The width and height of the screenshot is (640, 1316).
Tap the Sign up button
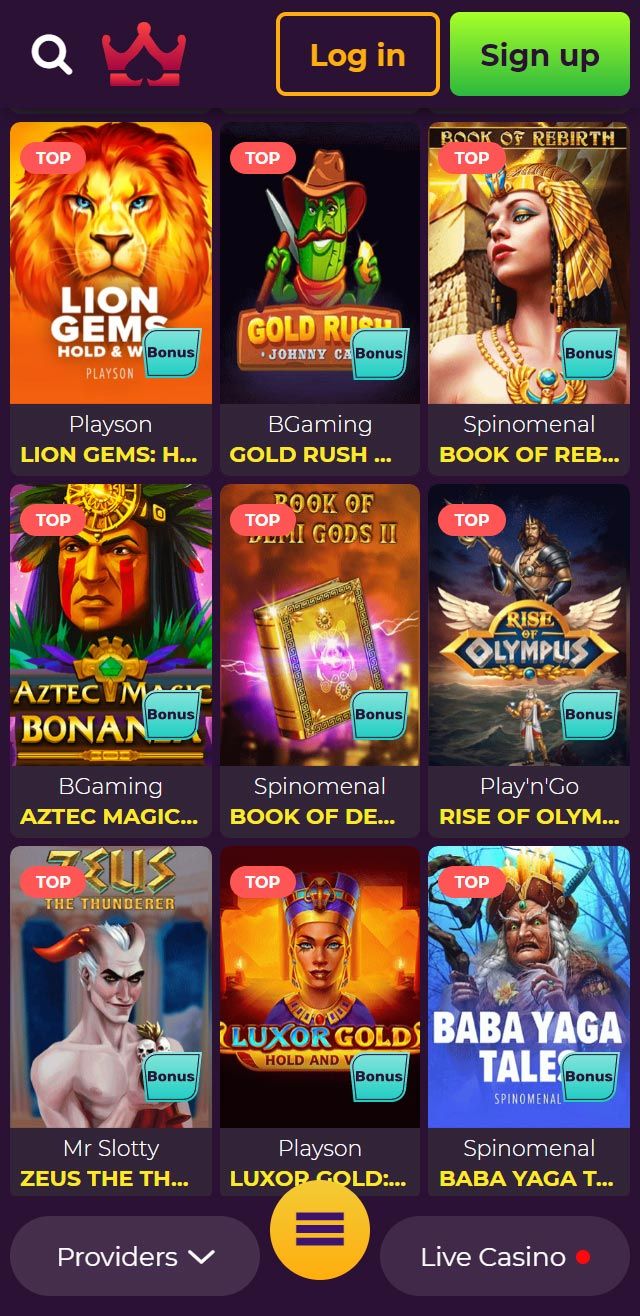pyautogui.click(x=539, y=54)
